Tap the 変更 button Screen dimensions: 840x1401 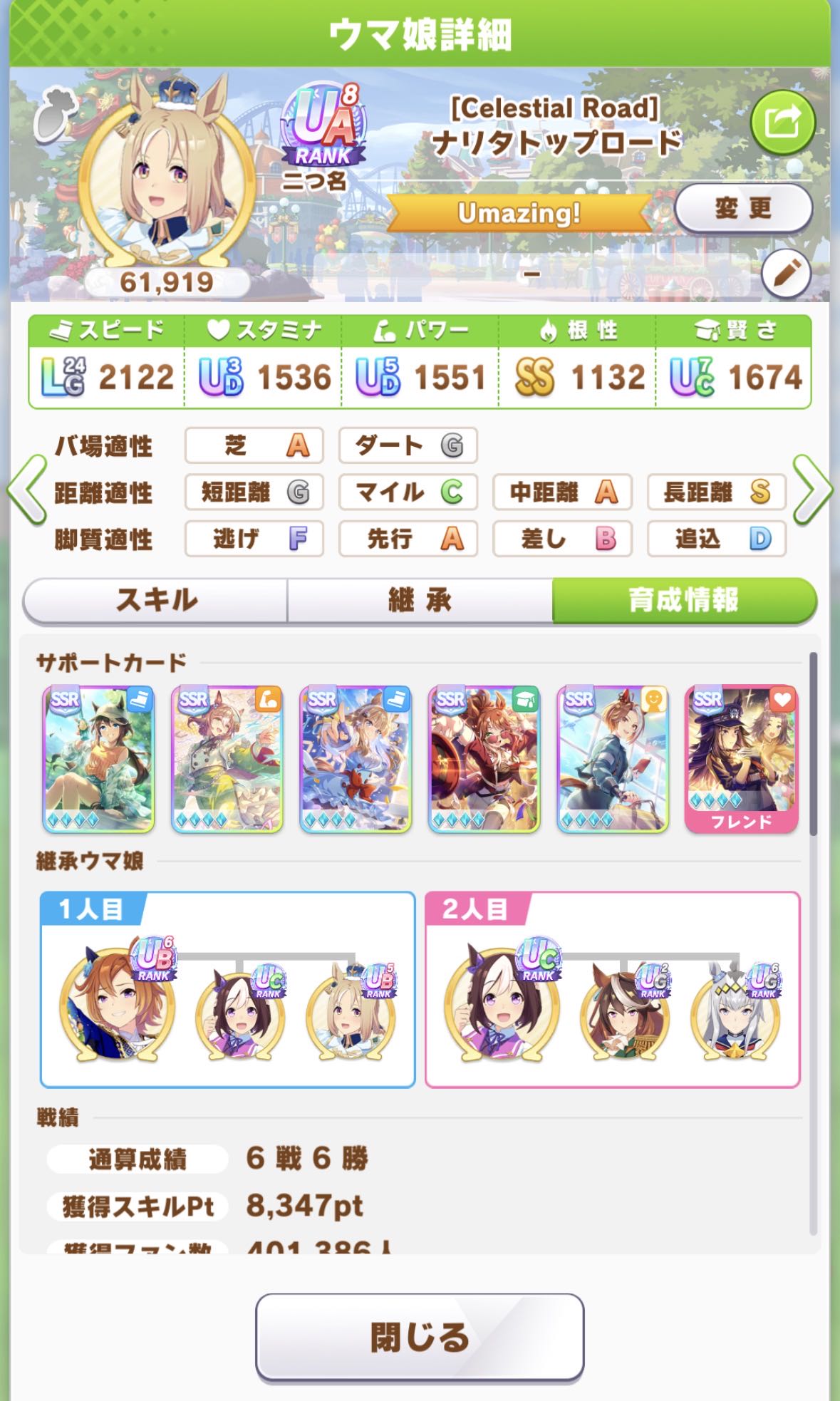tap(743, 209)
